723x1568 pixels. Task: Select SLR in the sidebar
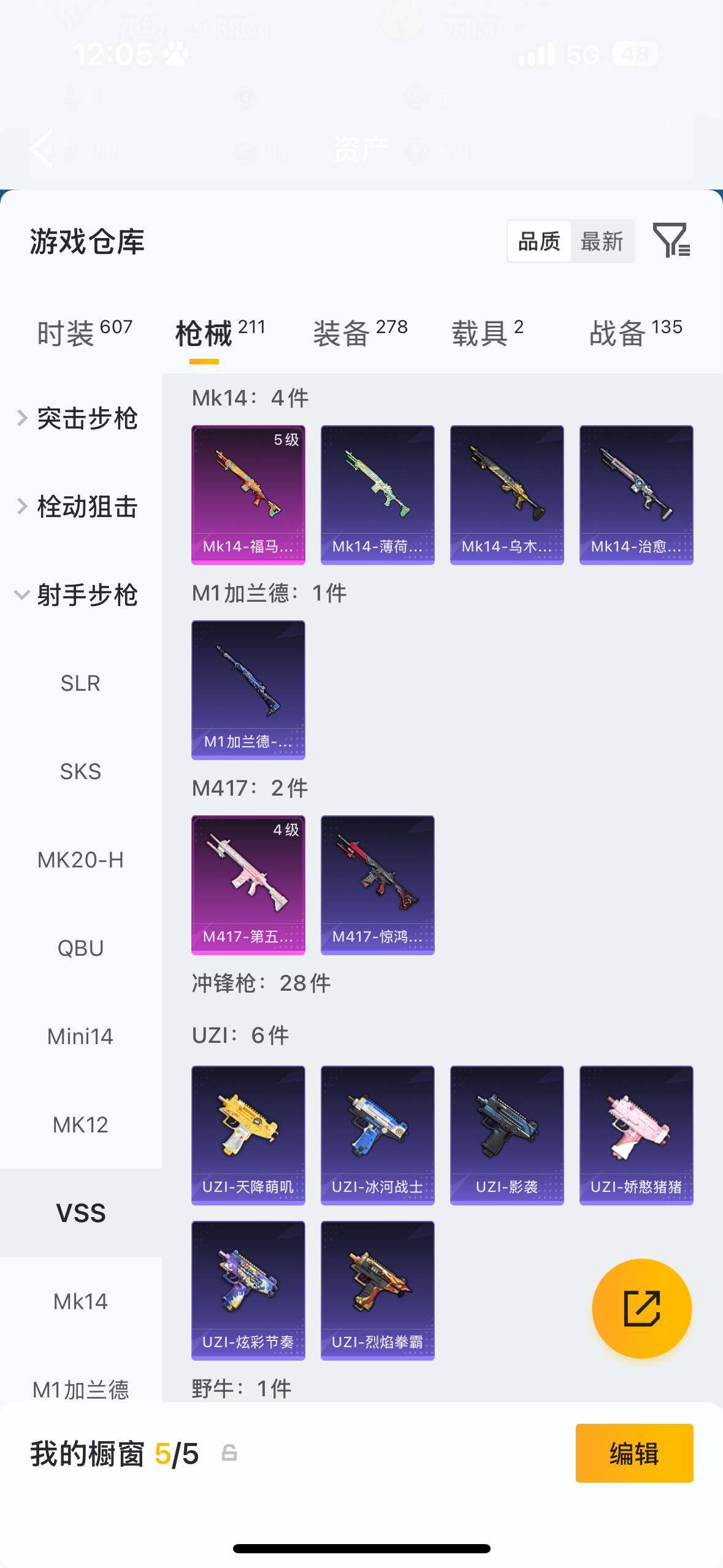click(x=80, y=683)
